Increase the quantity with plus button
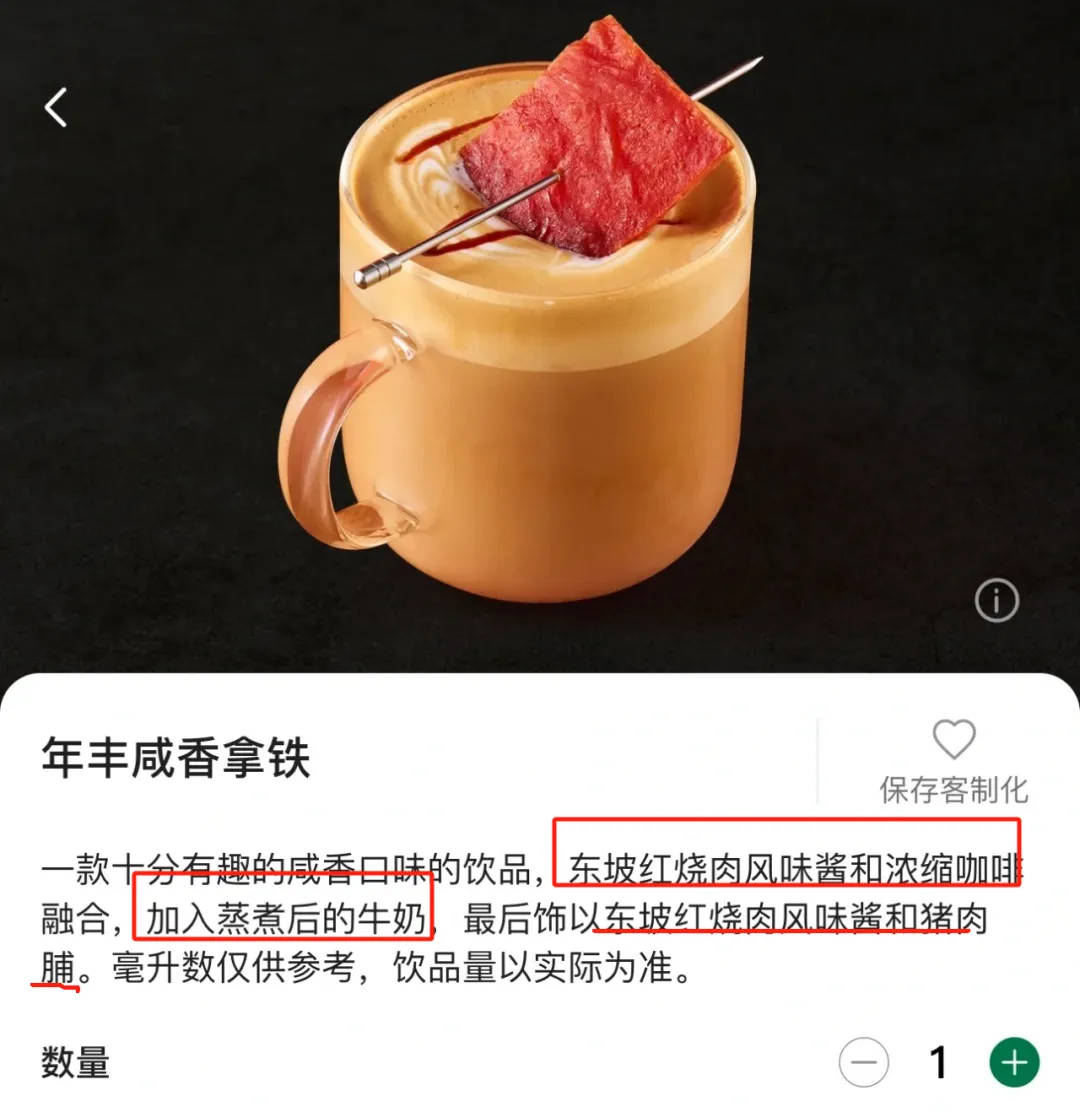This screenshot has width=1080, height=1112. (1014, 1062)
